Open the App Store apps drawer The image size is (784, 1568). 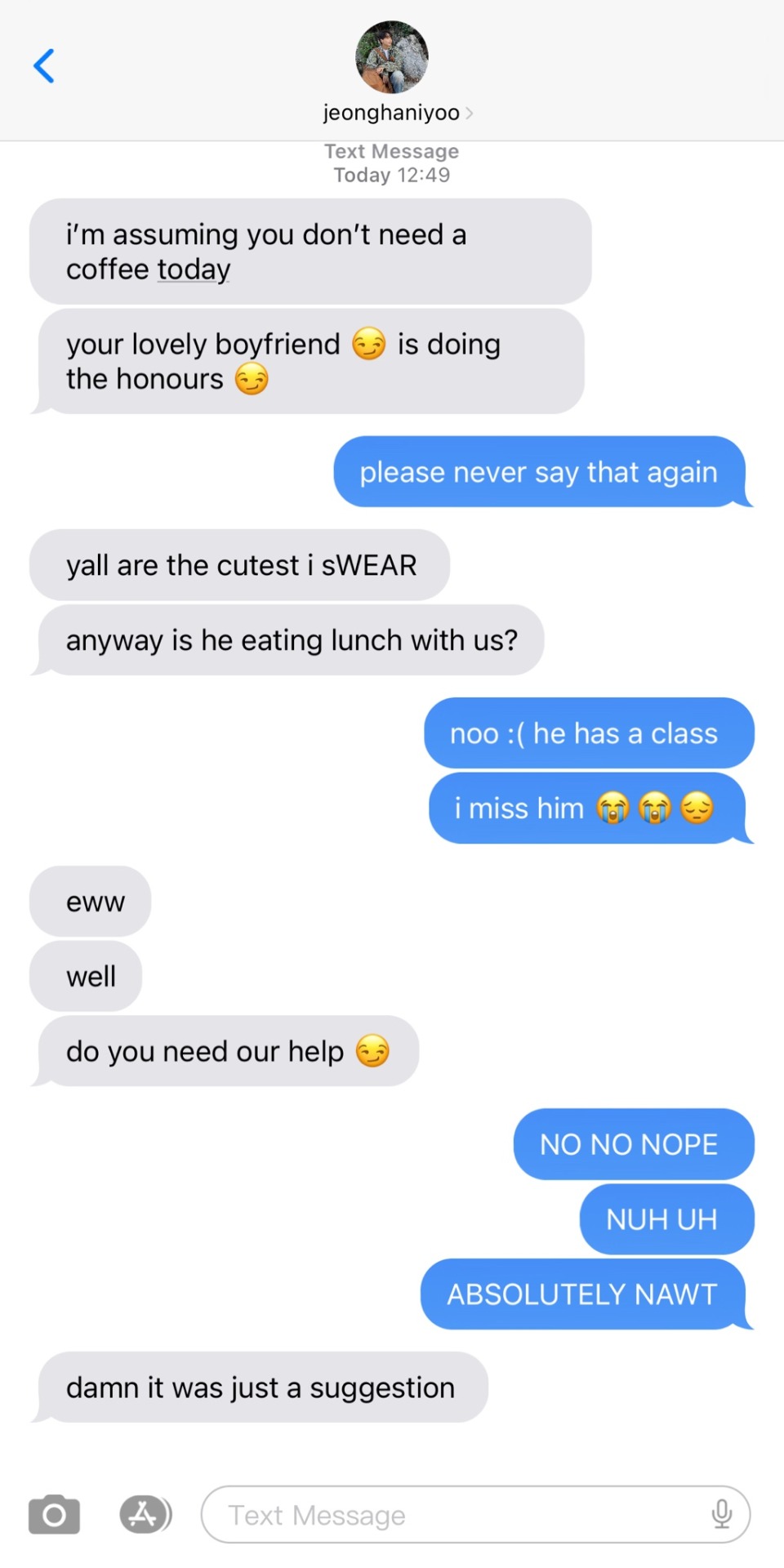click(x=145, y=1514)
